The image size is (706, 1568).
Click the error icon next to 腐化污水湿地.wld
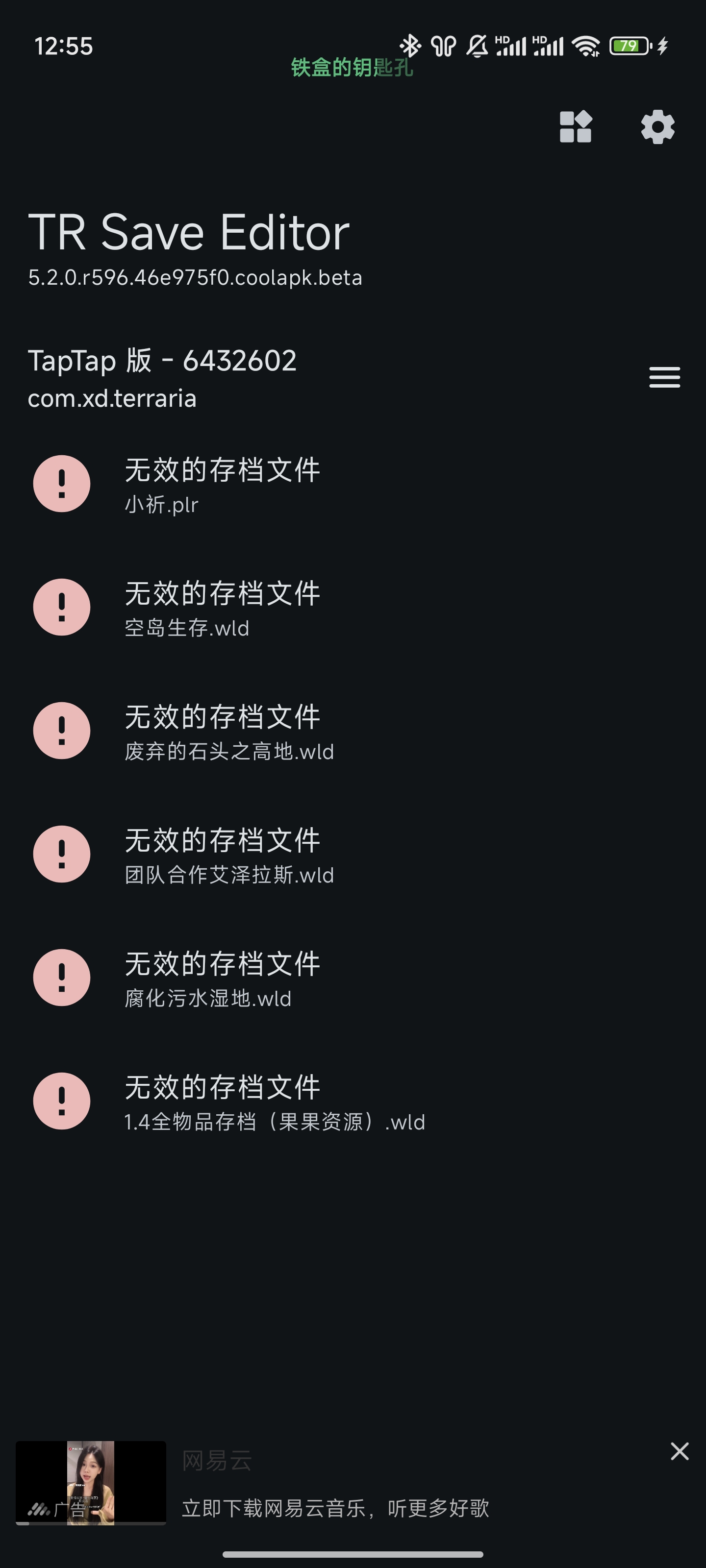[x=61, y=978]
